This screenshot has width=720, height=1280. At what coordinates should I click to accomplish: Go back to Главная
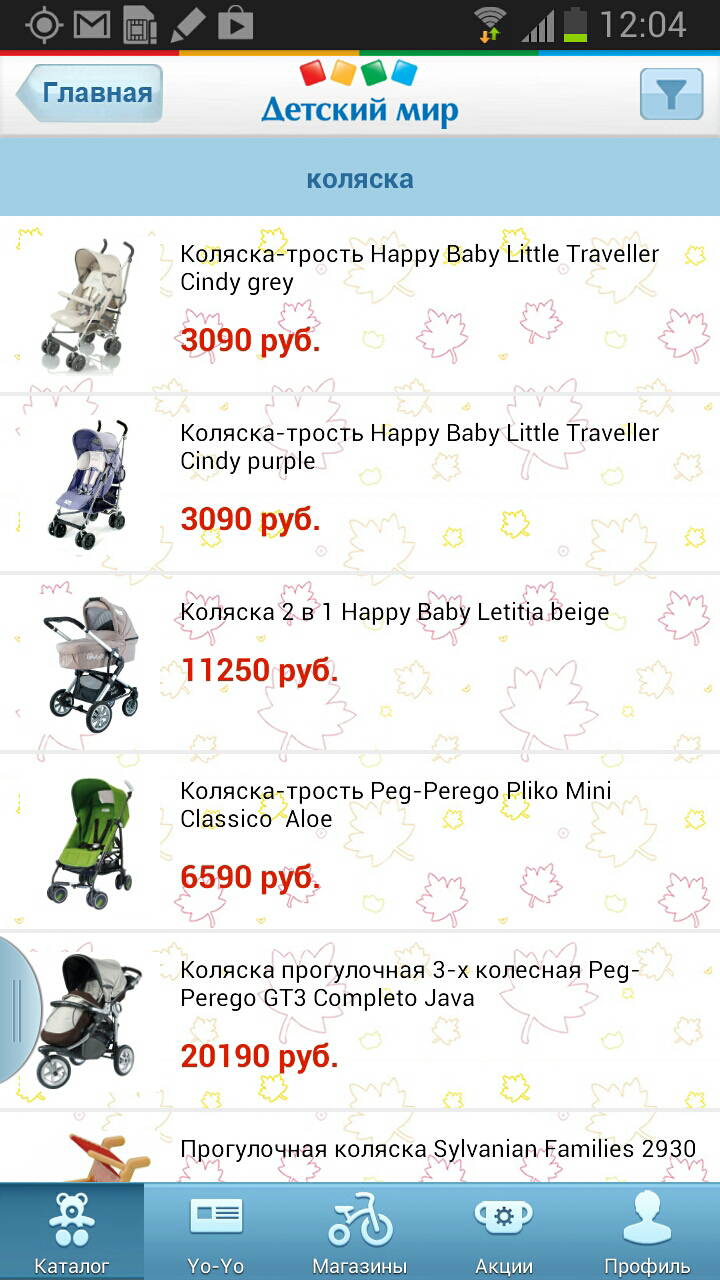click(x=90, y=94)
